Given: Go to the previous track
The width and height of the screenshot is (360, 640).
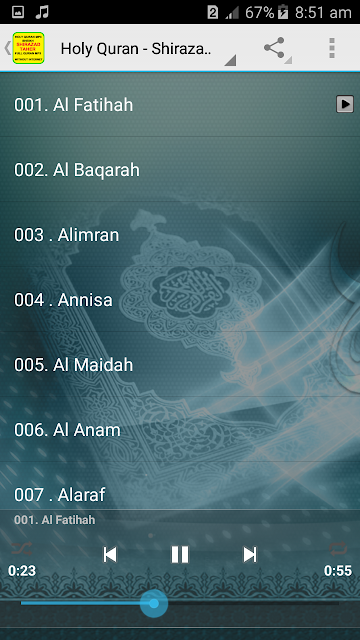Looking at the screenshot, I should pos(110,554).
